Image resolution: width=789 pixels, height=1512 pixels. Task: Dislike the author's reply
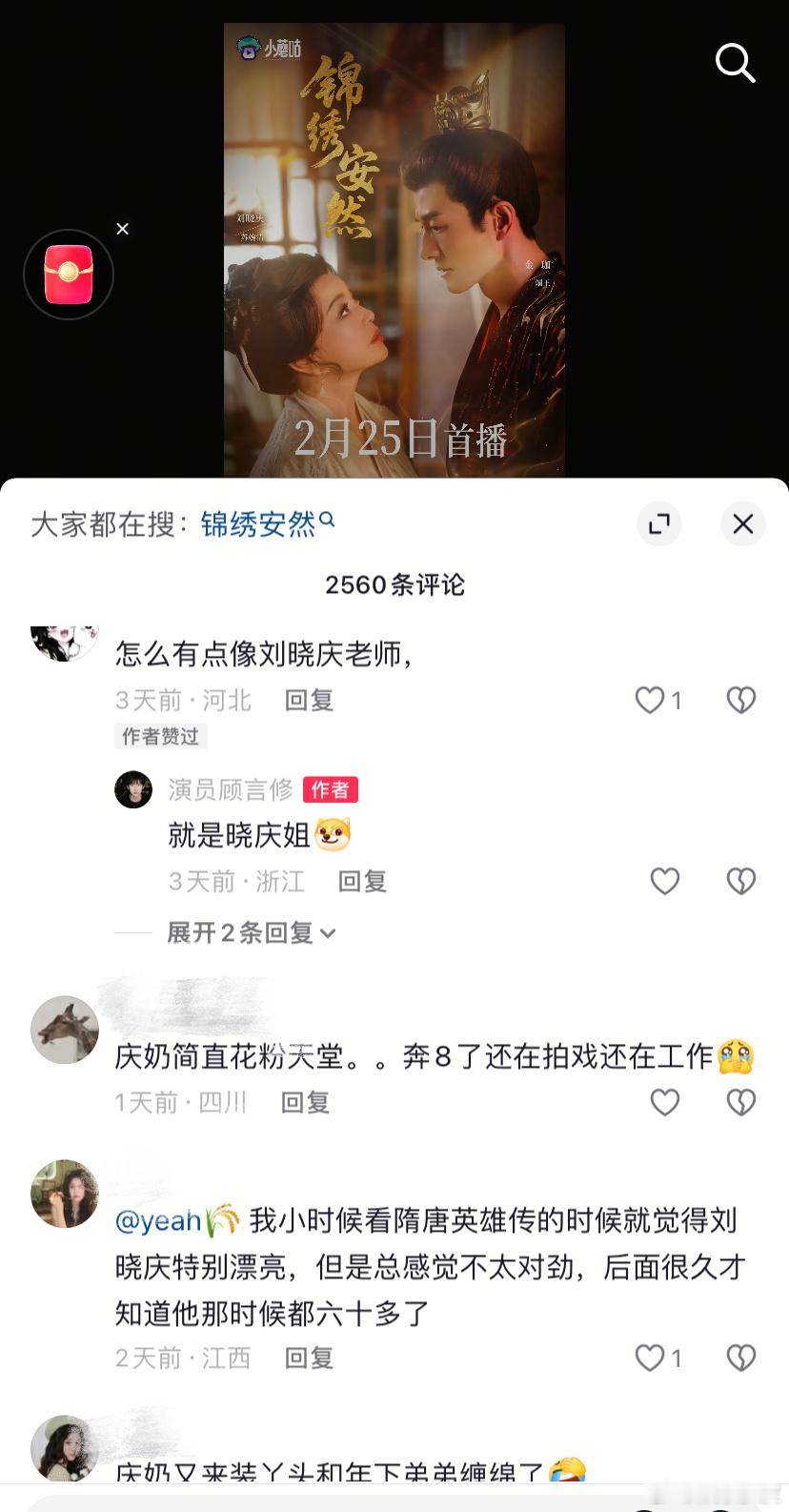point(740,881)
